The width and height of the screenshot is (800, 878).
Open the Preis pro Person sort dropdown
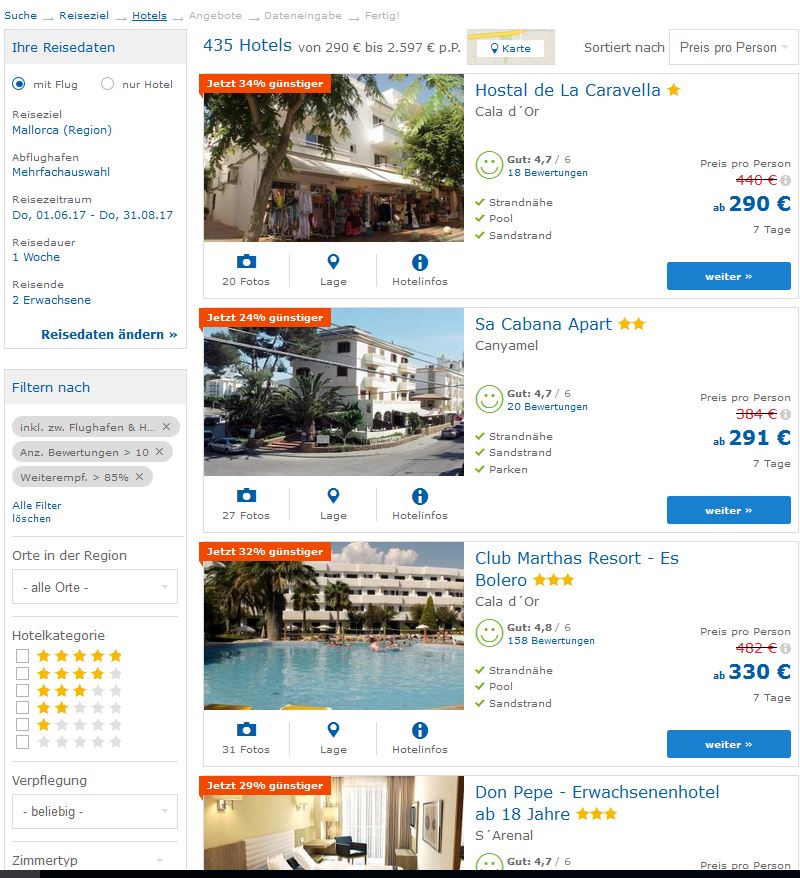pyautogui.click(x=734, y=47)
